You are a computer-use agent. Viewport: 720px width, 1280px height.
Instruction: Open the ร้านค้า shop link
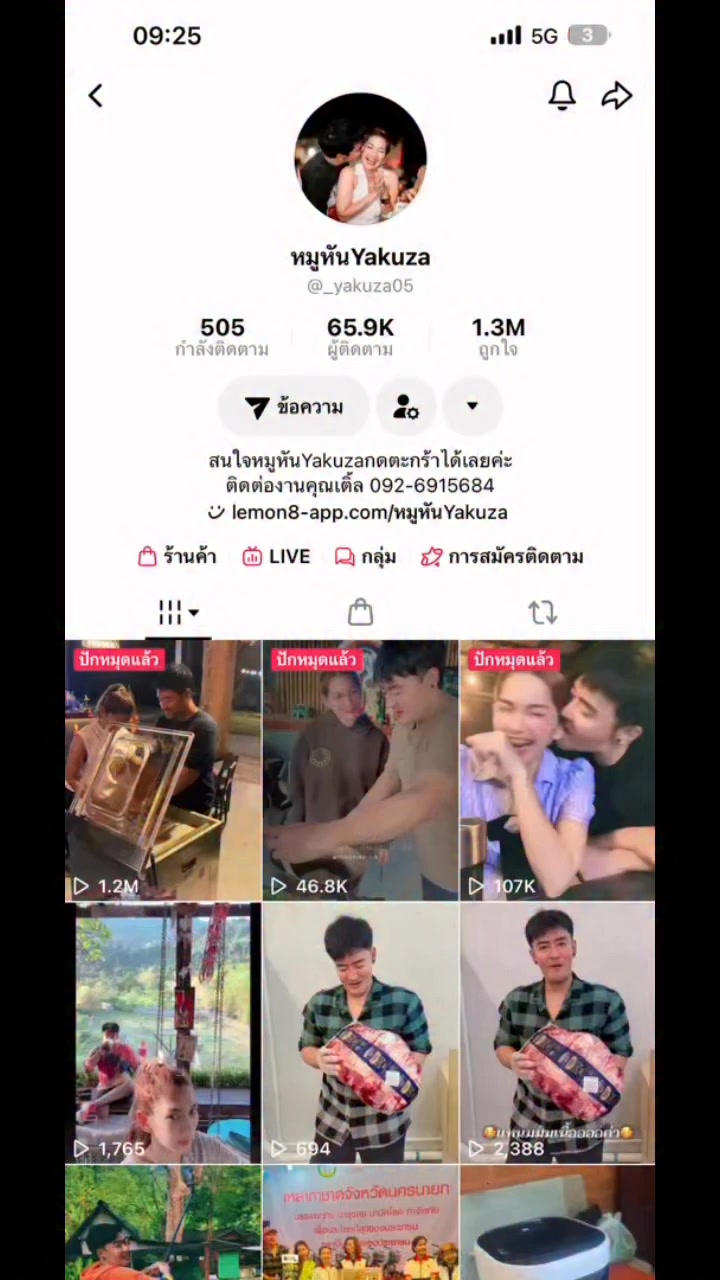pyautogui.click(x=177, y=557)
